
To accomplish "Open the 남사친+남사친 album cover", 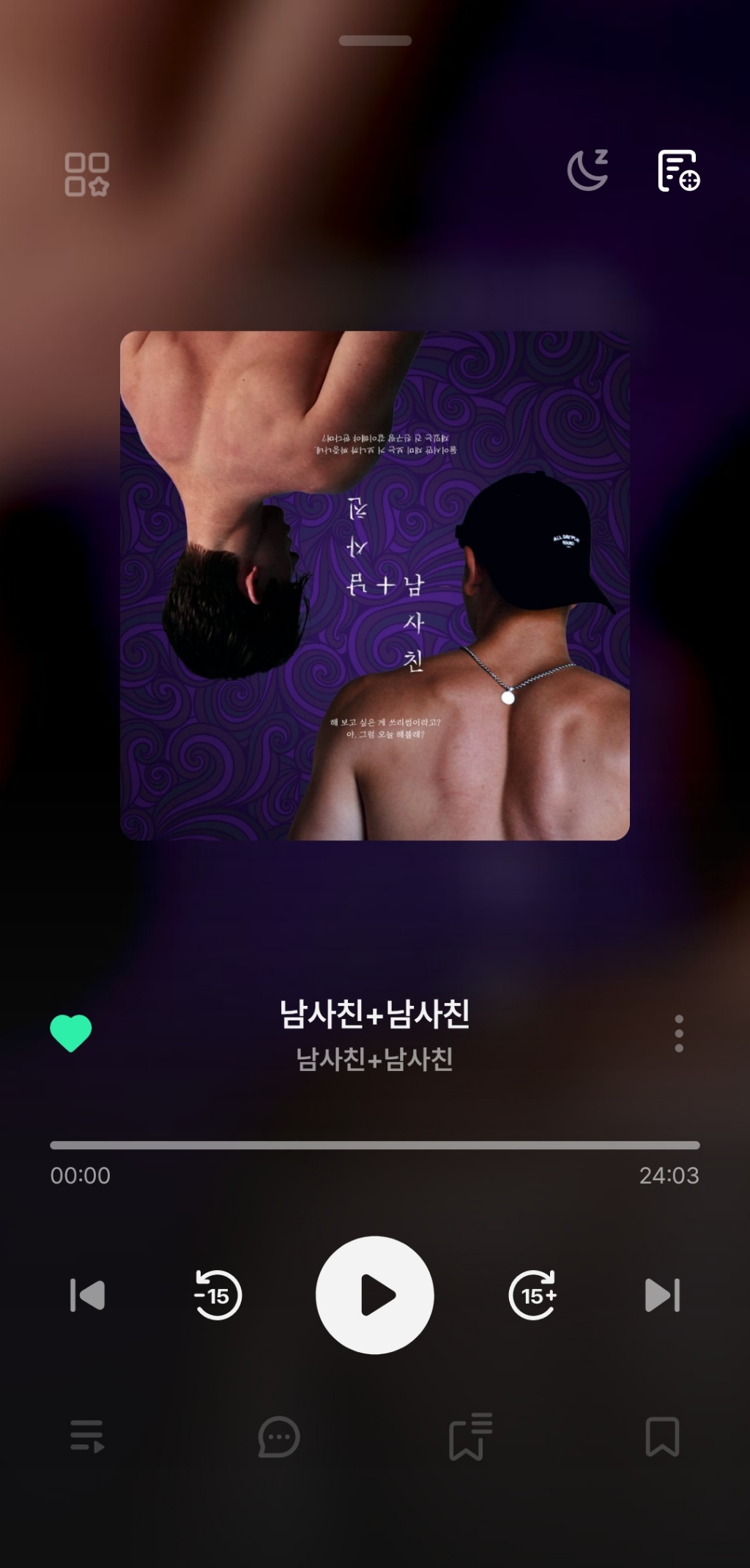I will pyautogui.click(x=375, y=586).
